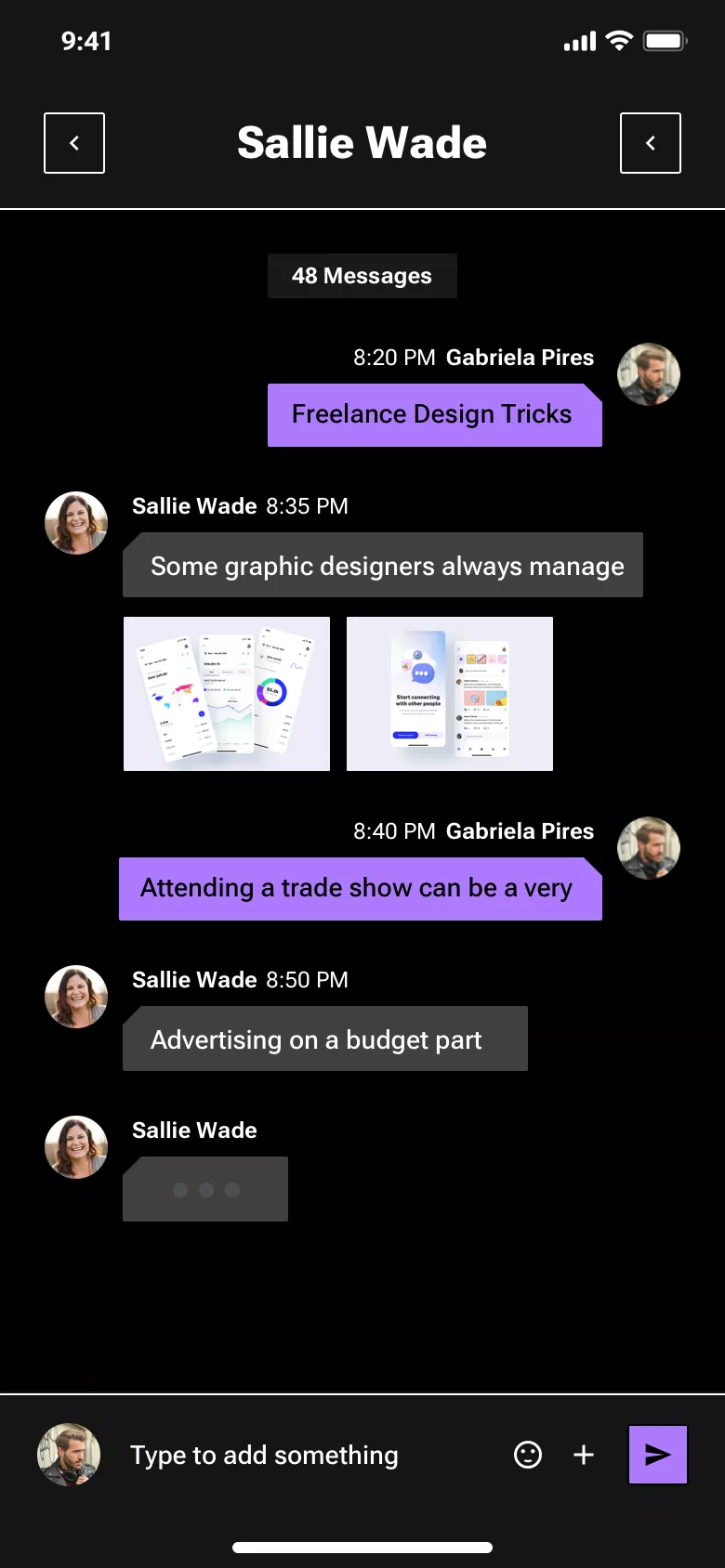The width and height of the screenshot is (725, 1568).
Task: Open Gabriela Pires' avatar in the composer bar
Action: 69,1455
